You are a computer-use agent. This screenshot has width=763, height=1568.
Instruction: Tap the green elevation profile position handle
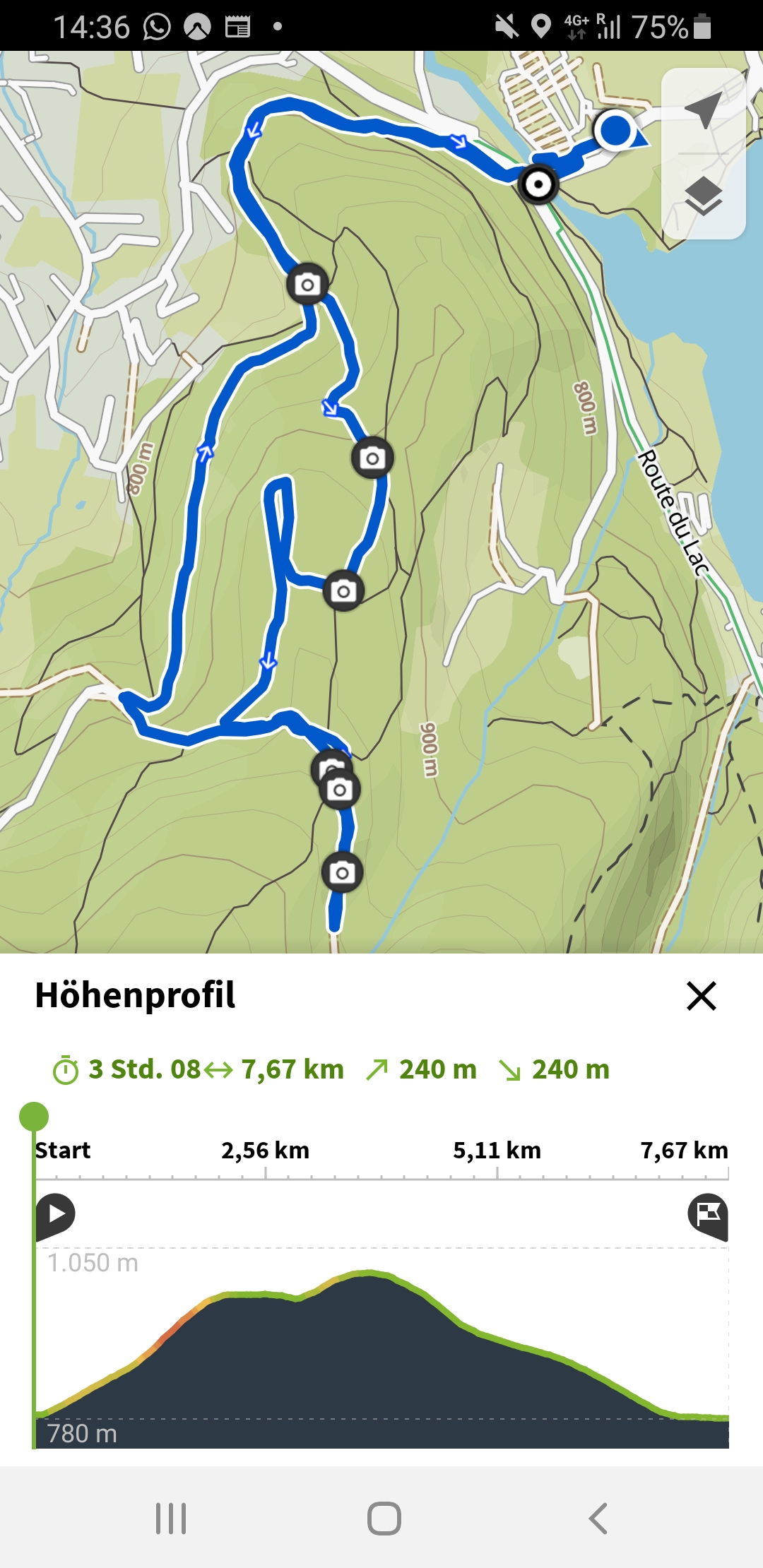click(x=34, y=1117)
